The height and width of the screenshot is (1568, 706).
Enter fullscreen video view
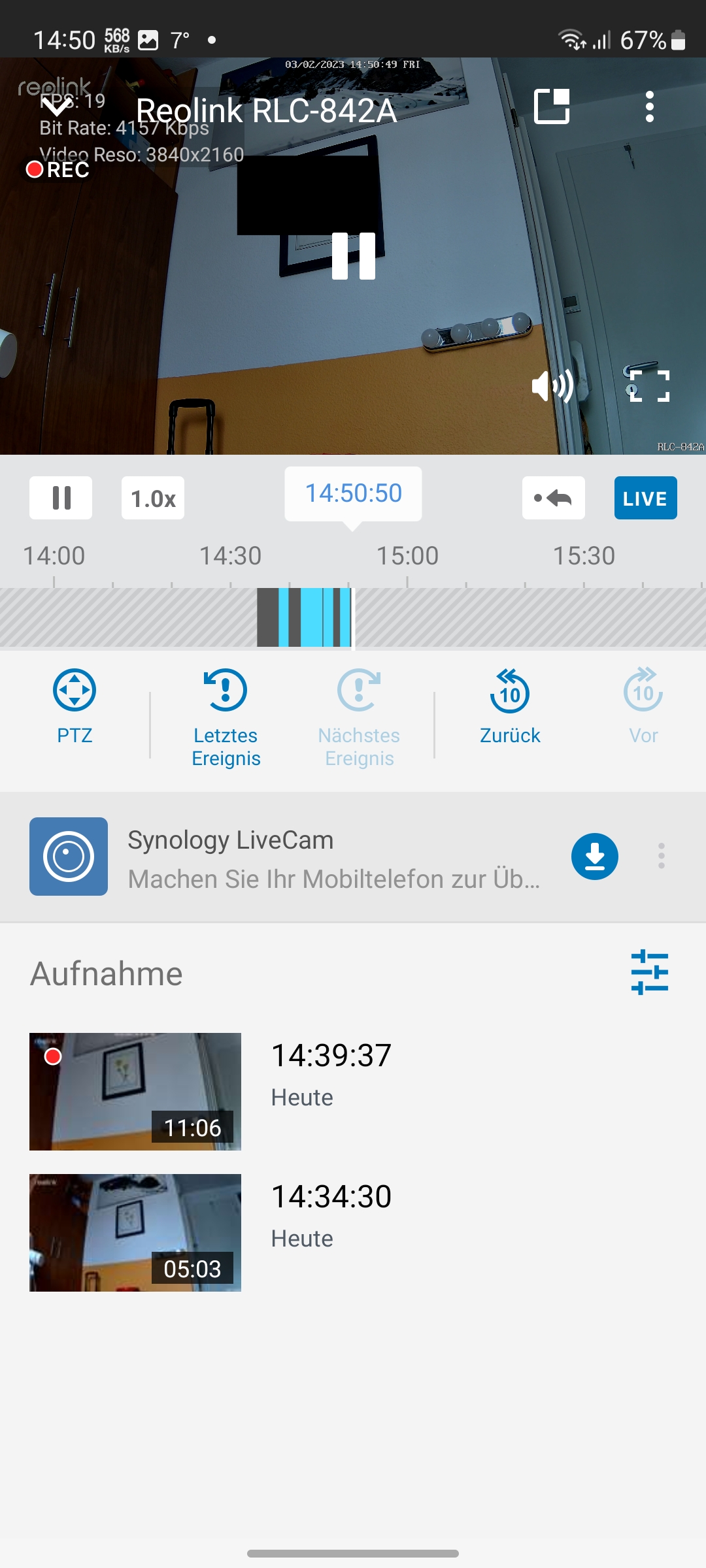(649, 387)
